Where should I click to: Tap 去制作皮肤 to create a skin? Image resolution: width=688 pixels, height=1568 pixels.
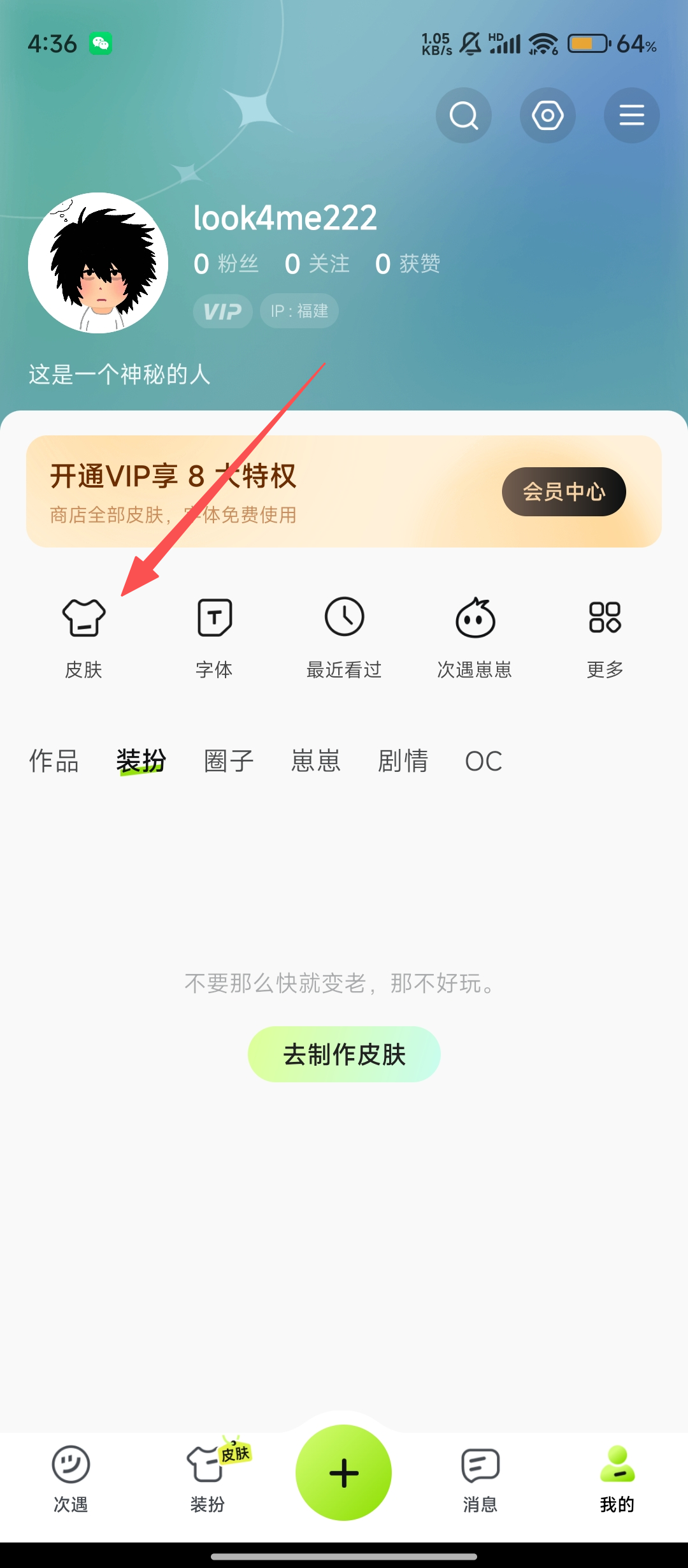coord(344,1054)
